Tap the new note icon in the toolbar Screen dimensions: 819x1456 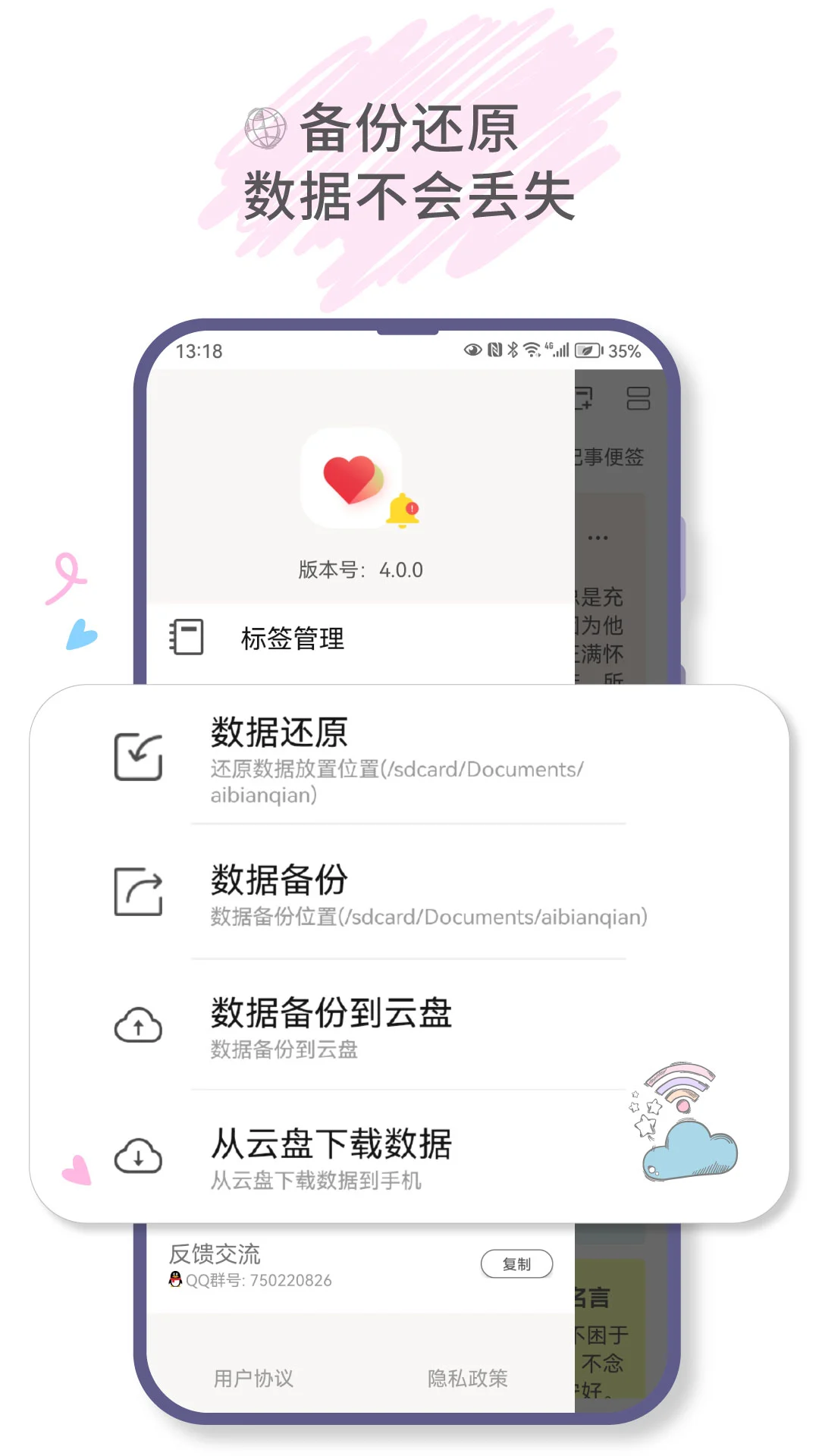tap(585, 400)
